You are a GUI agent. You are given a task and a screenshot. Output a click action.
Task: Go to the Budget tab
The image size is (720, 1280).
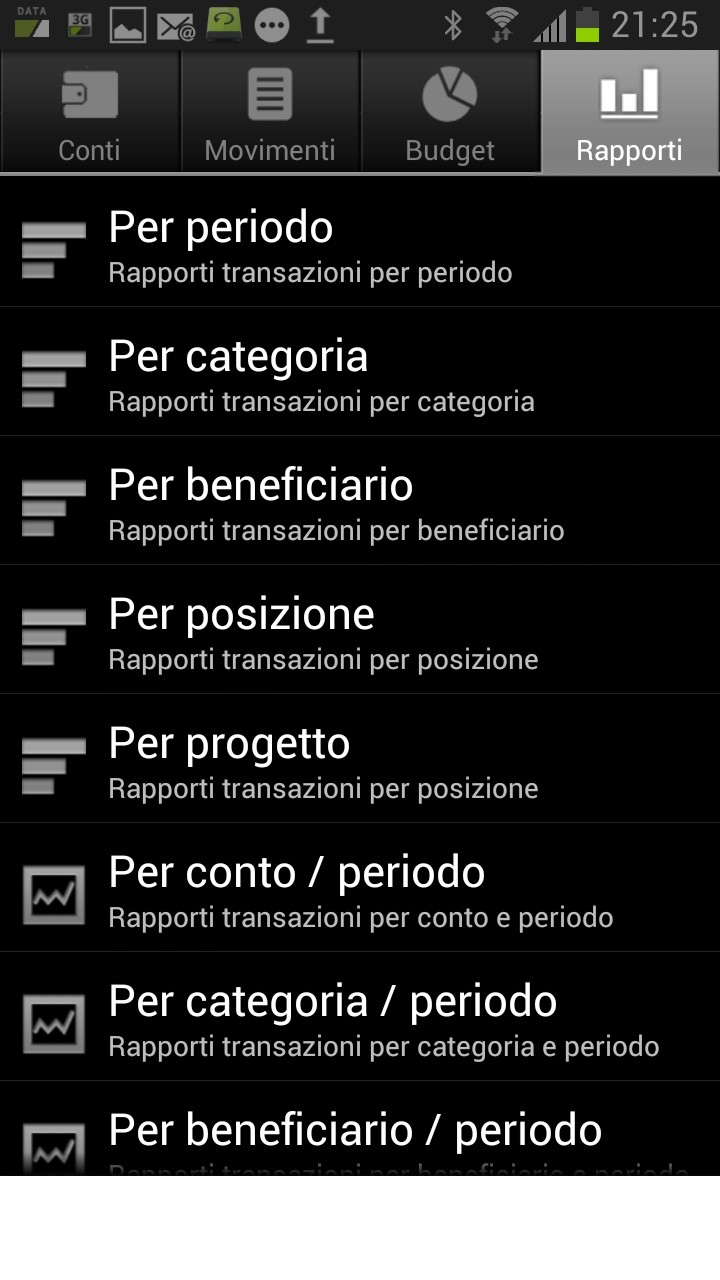pos(450,112)
